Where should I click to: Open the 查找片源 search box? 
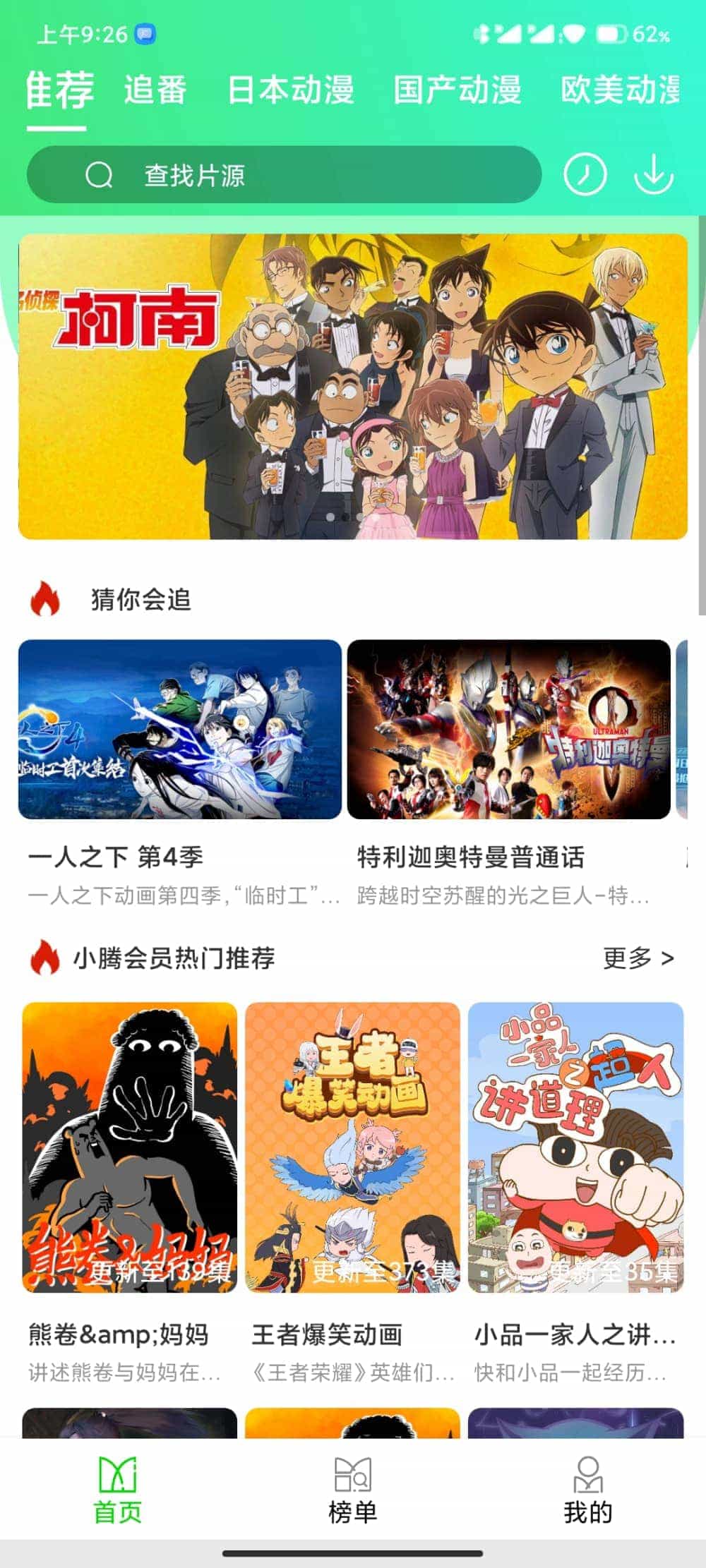[282, 174]
